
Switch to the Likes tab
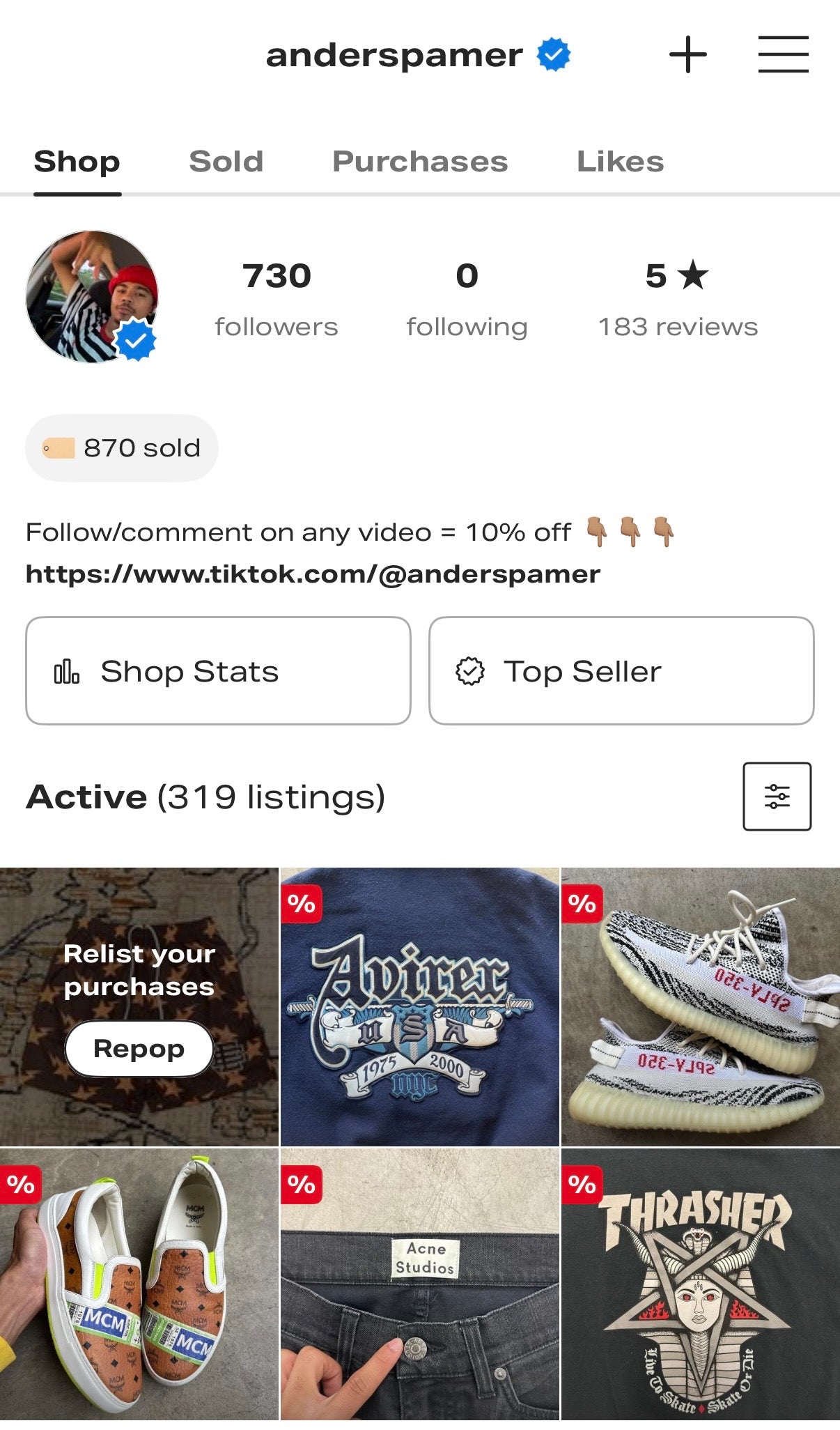click(619, 161)
